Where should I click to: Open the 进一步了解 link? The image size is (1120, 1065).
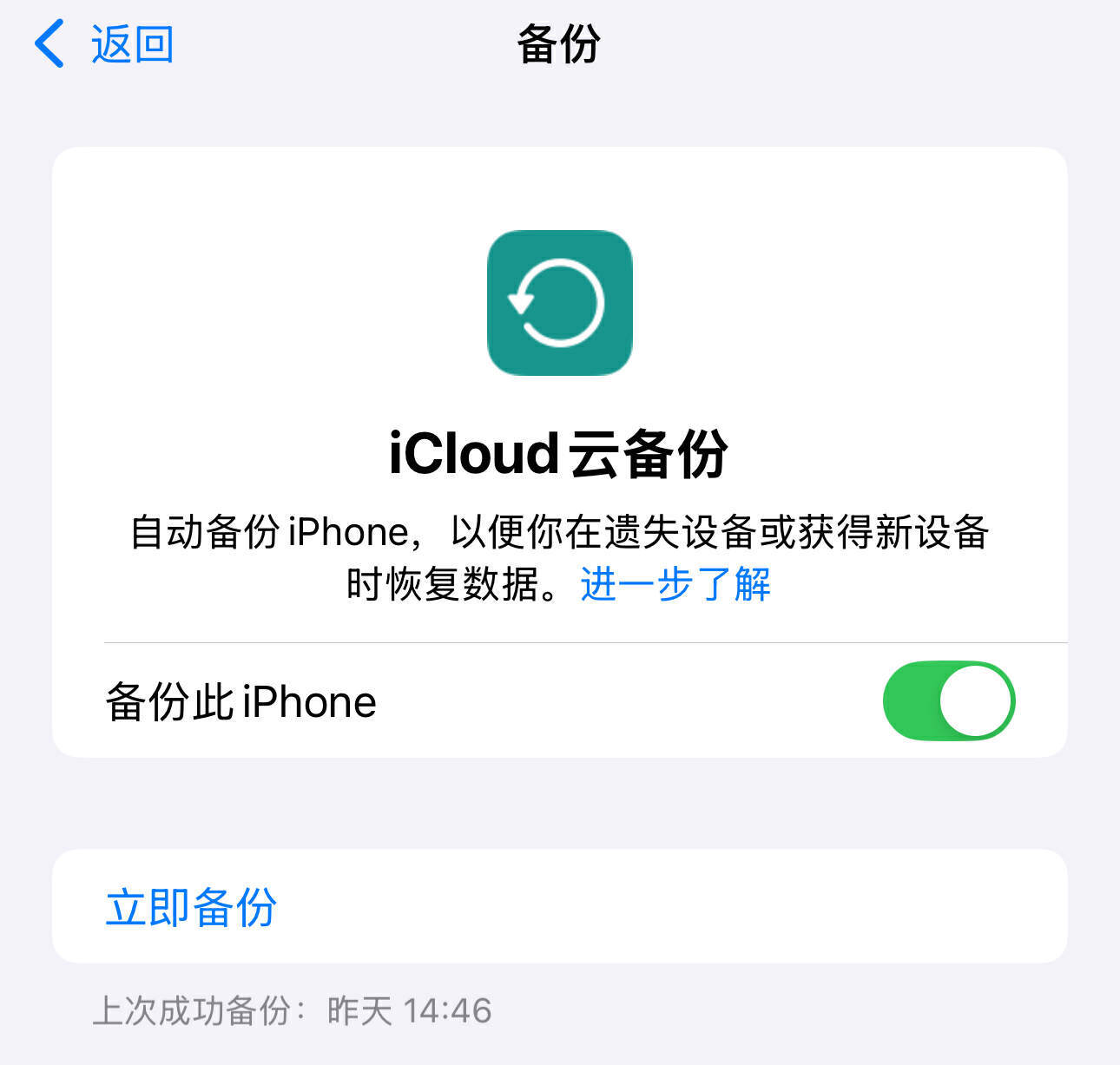[x=675, y=584]
